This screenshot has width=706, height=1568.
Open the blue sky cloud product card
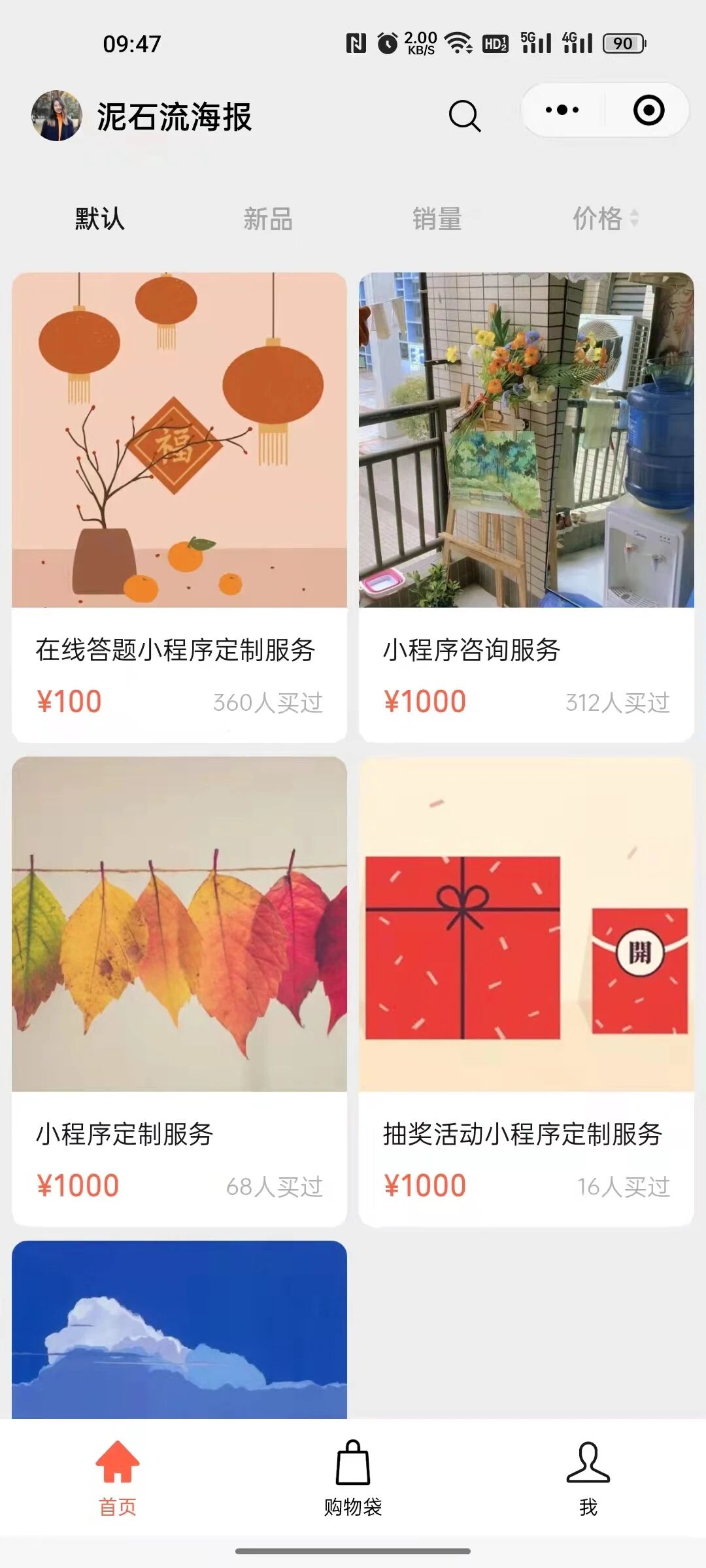(179, 1330)
